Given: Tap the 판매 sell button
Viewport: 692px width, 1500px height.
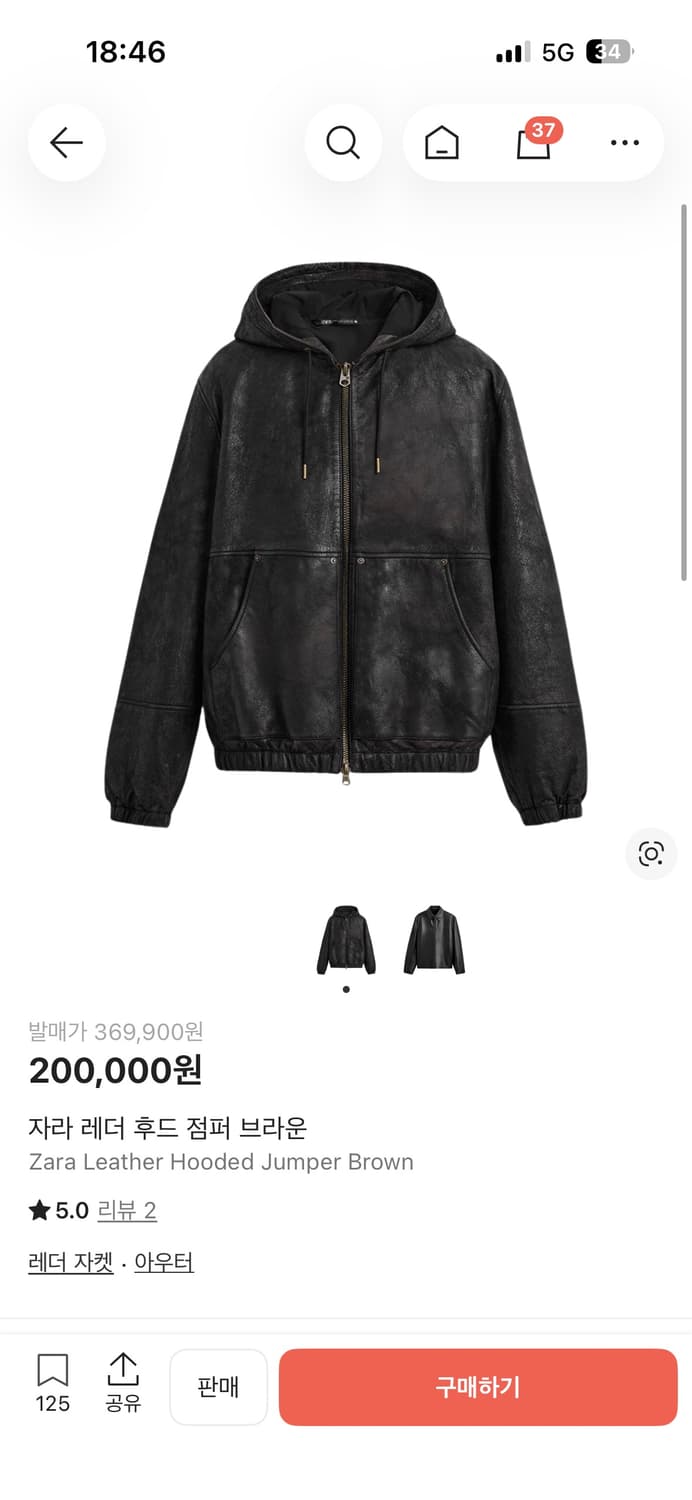Looking at the screenshot, I should coord(218,1387).
